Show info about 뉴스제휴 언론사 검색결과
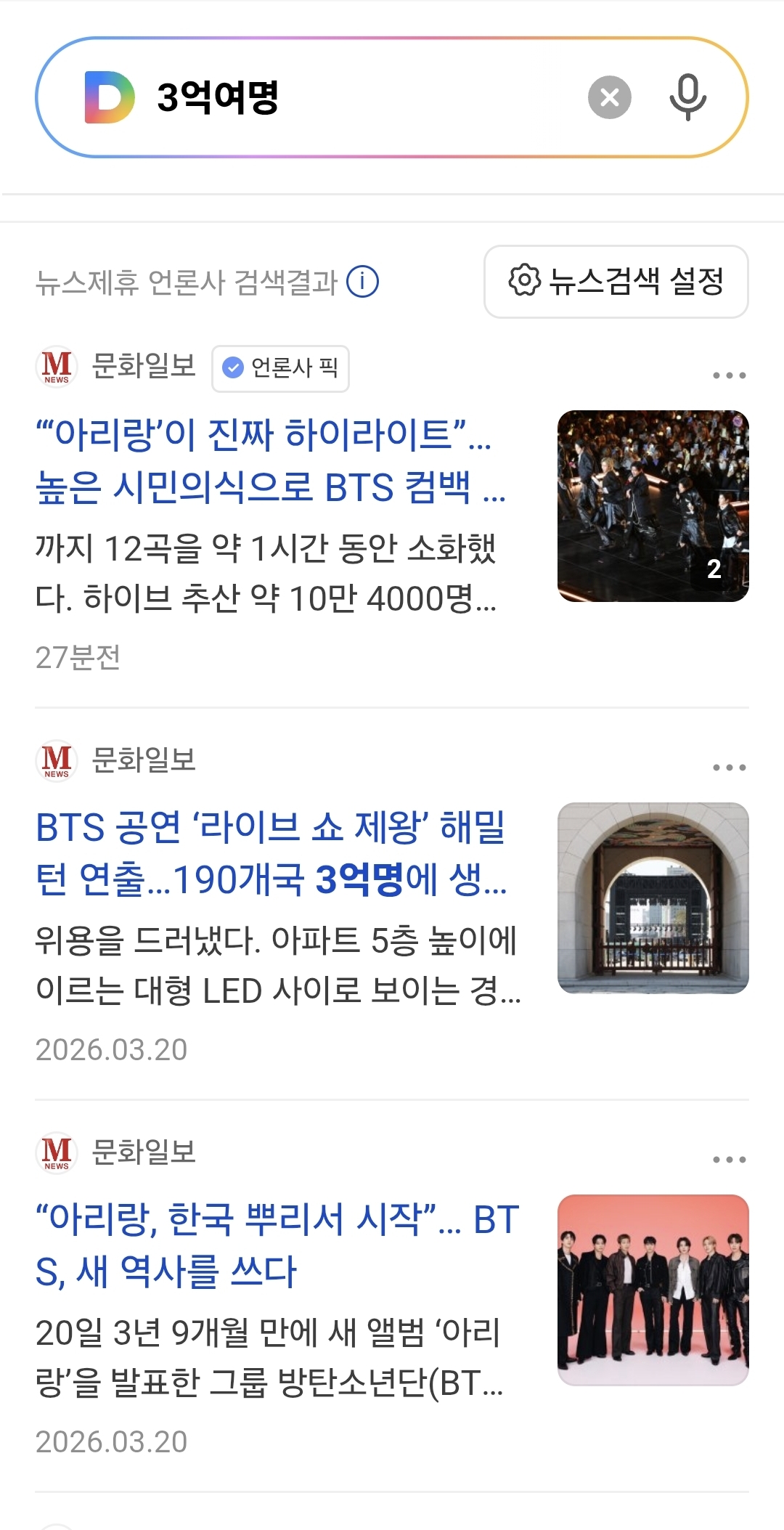The height and width of the screenshot is (1530, 784). coord(362,282)
